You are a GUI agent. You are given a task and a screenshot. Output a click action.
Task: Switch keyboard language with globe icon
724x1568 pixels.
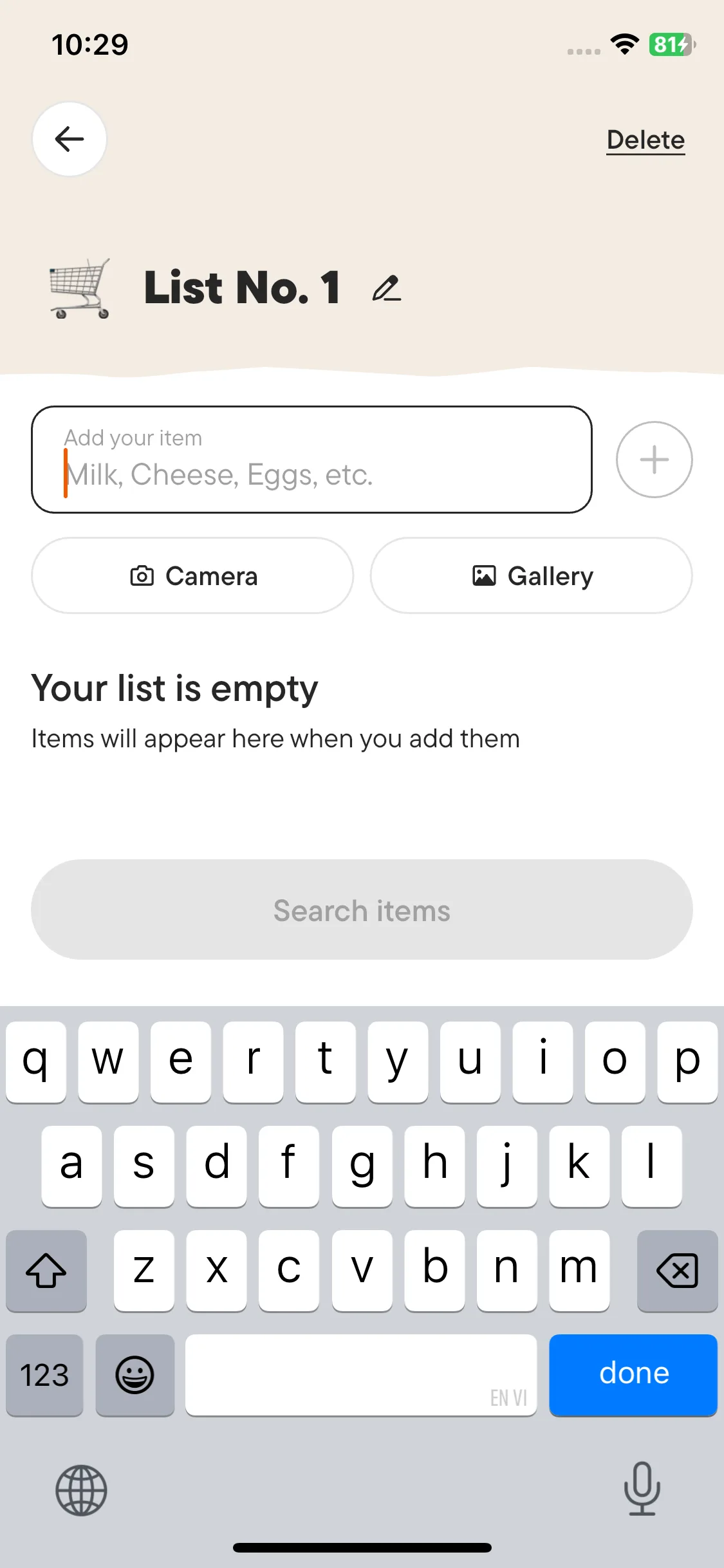point(81,1490)
